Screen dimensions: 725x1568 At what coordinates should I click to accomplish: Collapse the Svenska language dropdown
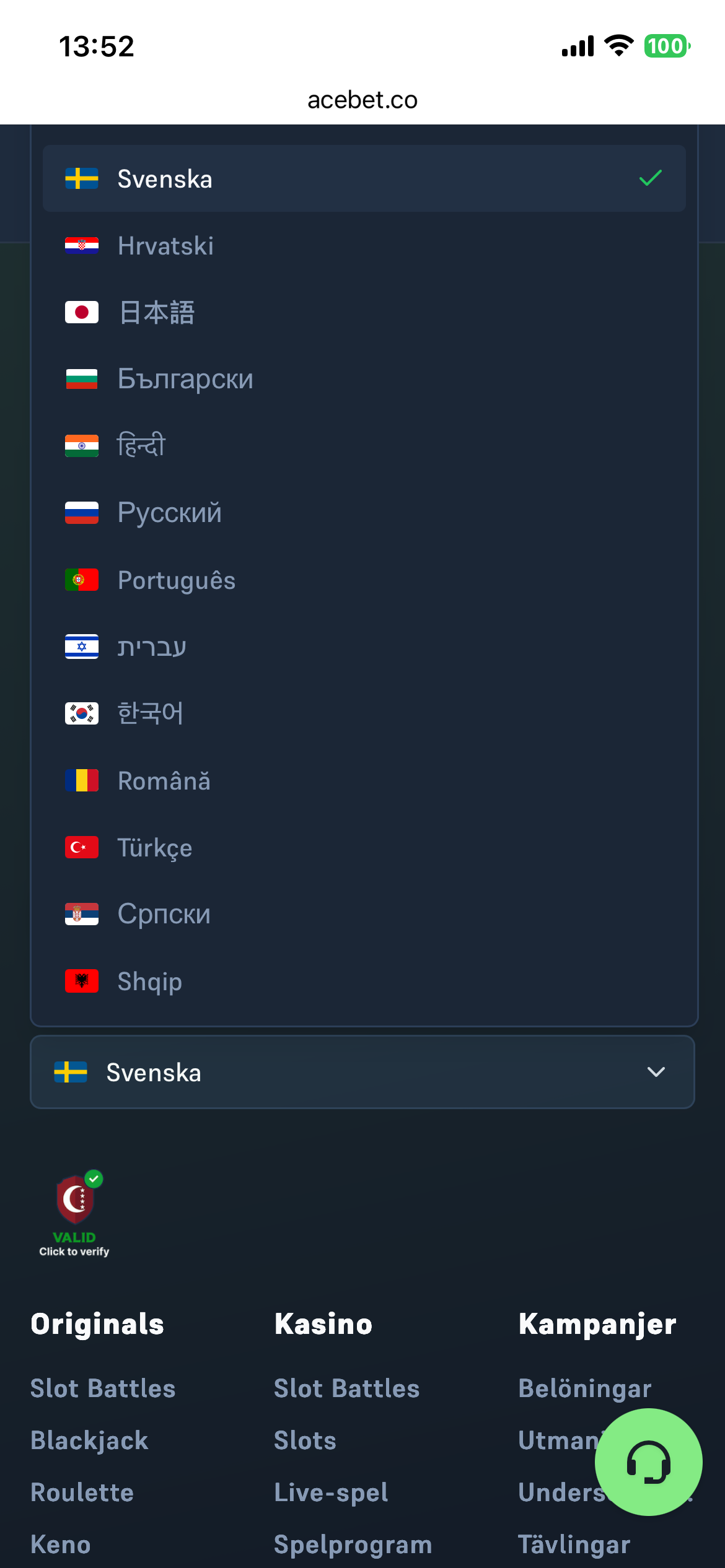362,1072
